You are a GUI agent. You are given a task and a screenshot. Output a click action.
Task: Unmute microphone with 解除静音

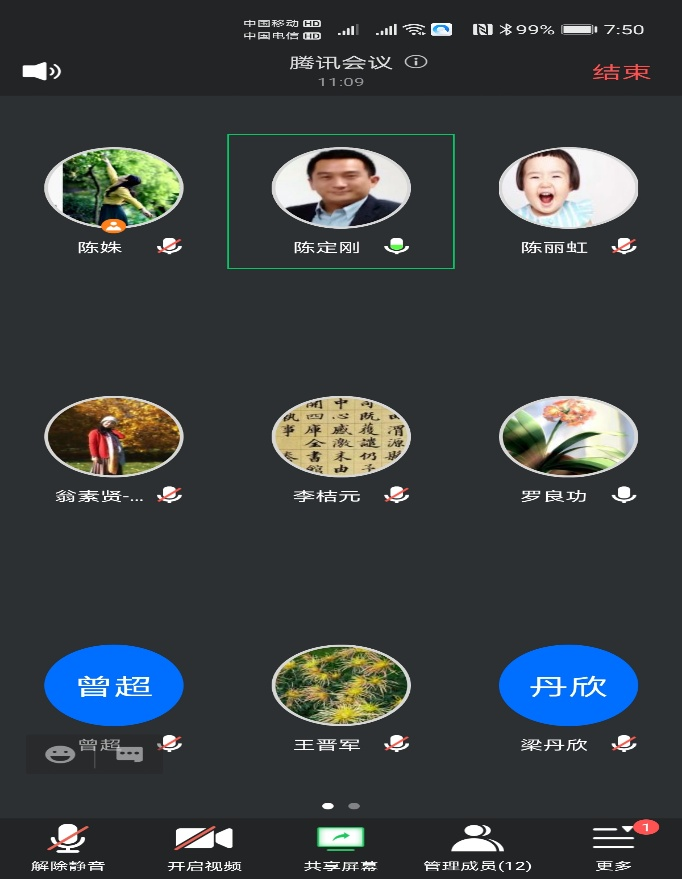[x=68, y=846]
